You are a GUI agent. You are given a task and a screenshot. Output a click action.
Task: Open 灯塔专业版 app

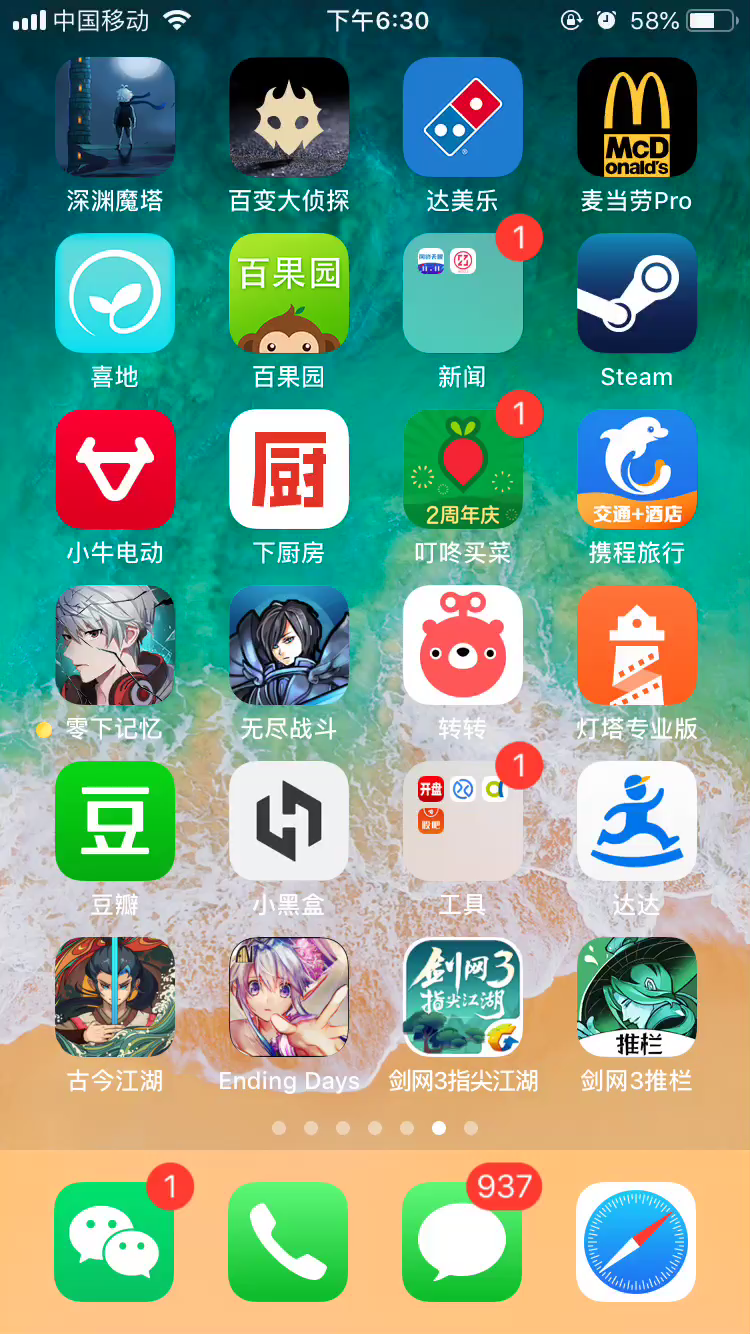click(x=637, y=645)
